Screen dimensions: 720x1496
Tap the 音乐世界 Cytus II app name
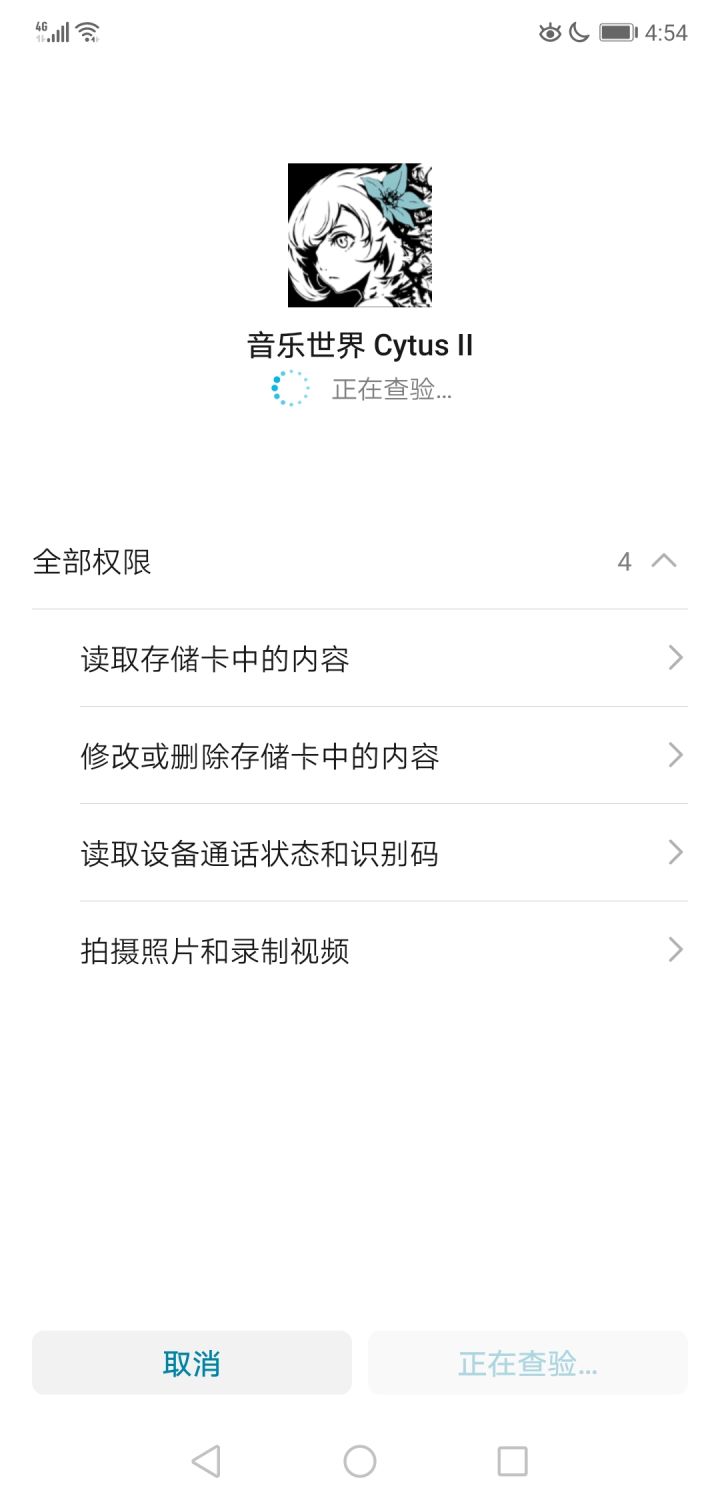359,345
